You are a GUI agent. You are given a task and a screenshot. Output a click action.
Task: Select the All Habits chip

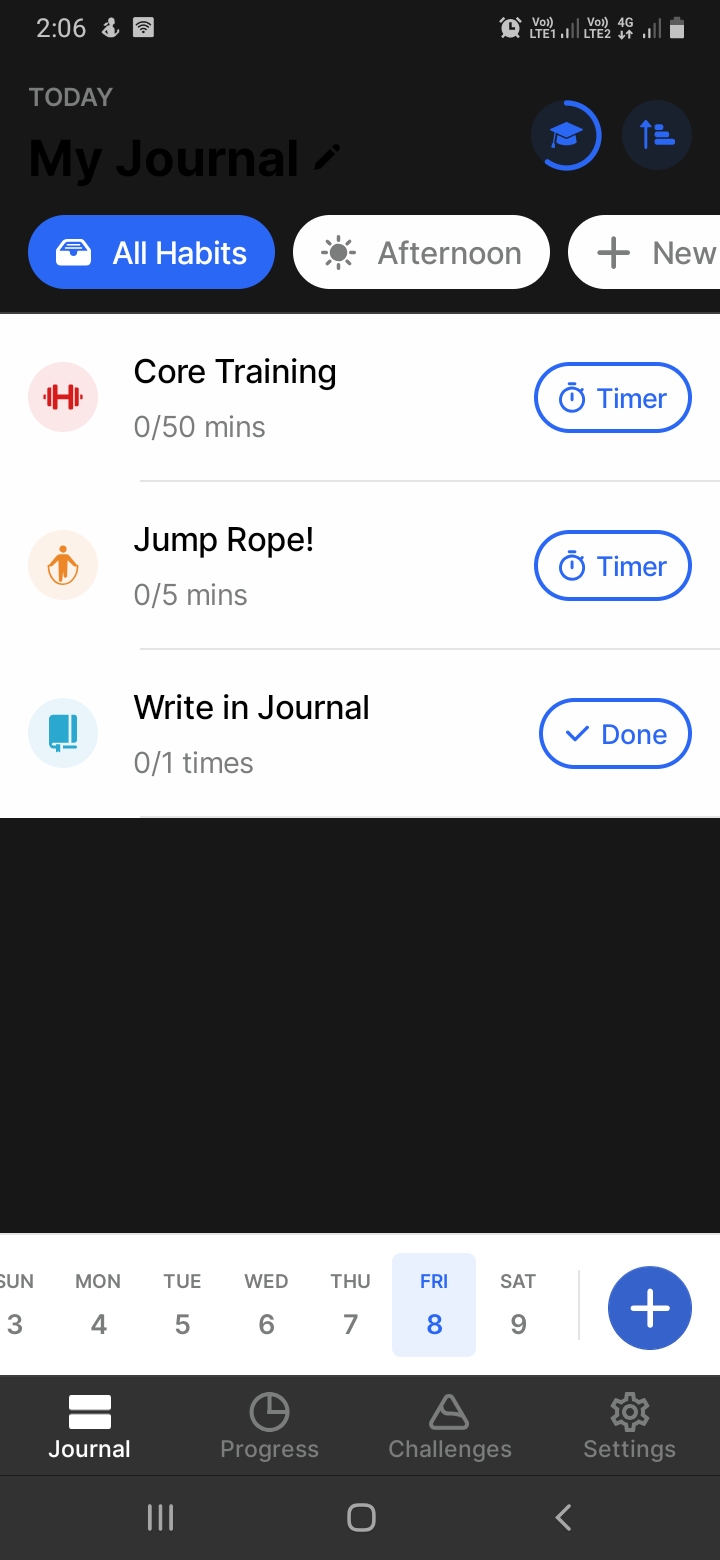coord(151,252)
